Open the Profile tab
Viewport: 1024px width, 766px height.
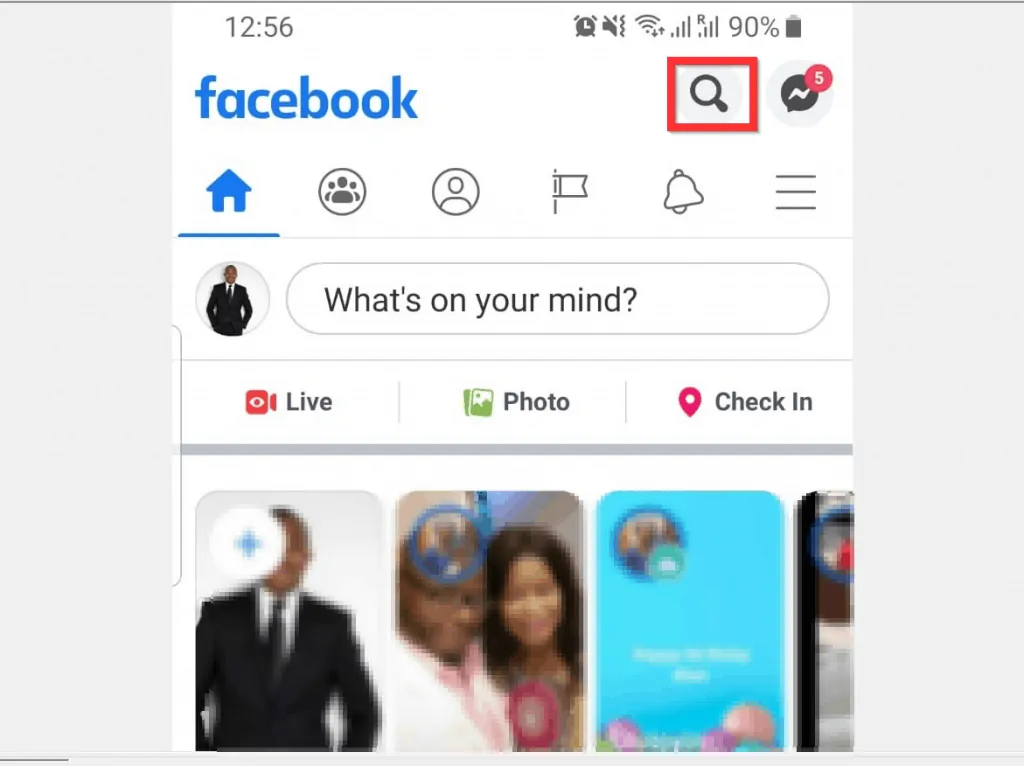click(x=456, y=190)
